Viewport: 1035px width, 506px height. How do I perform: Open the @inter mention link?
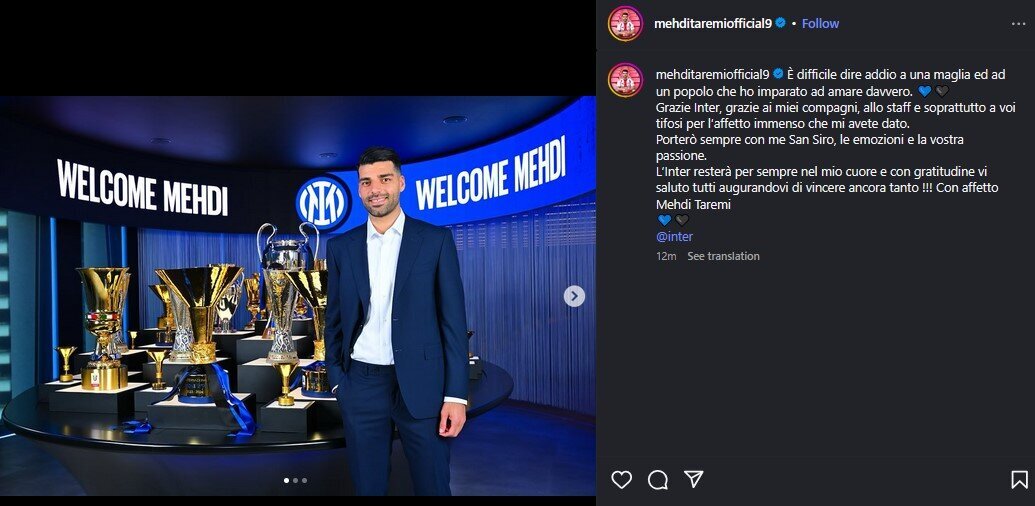coord(674,237)
